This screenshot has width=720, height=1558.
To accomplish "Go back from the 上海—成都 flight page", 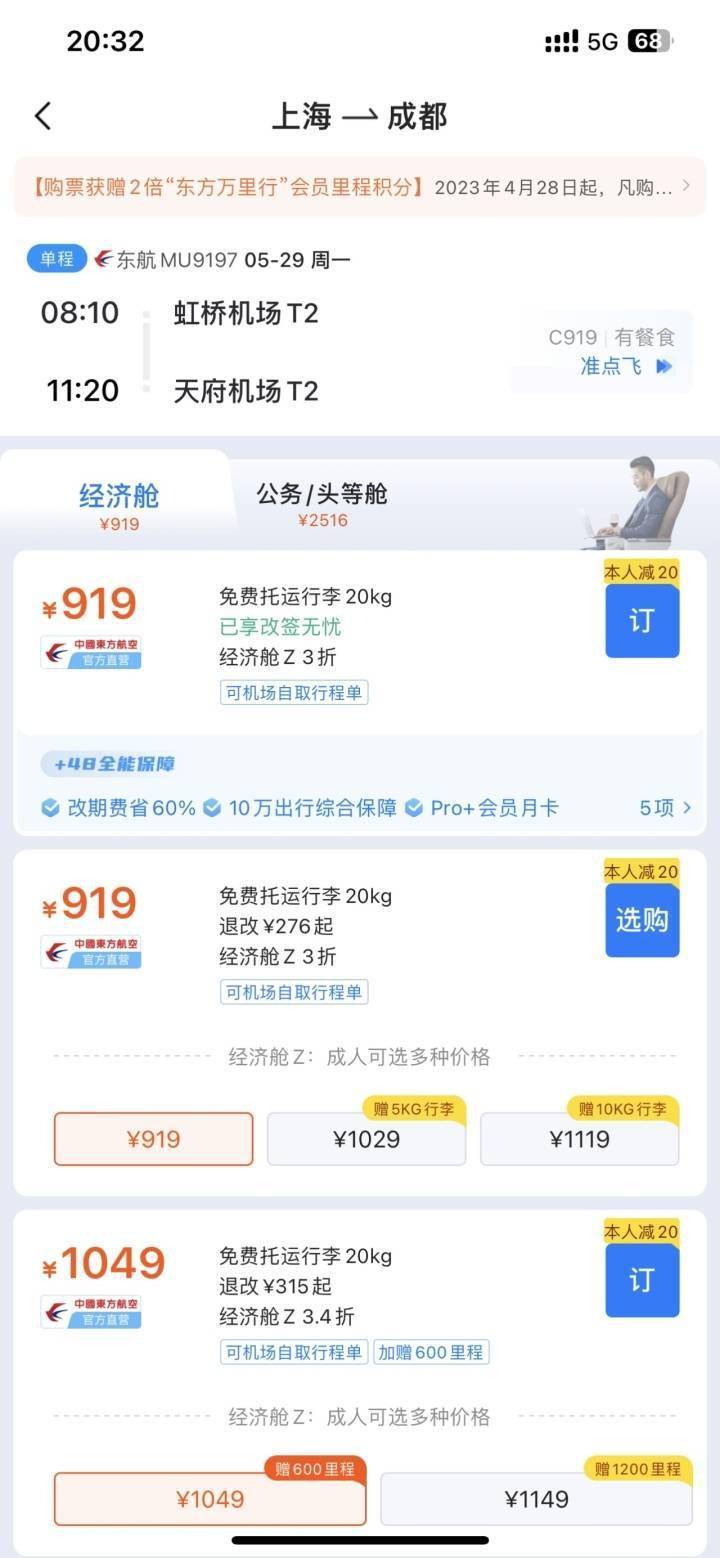I will point(43,117).
